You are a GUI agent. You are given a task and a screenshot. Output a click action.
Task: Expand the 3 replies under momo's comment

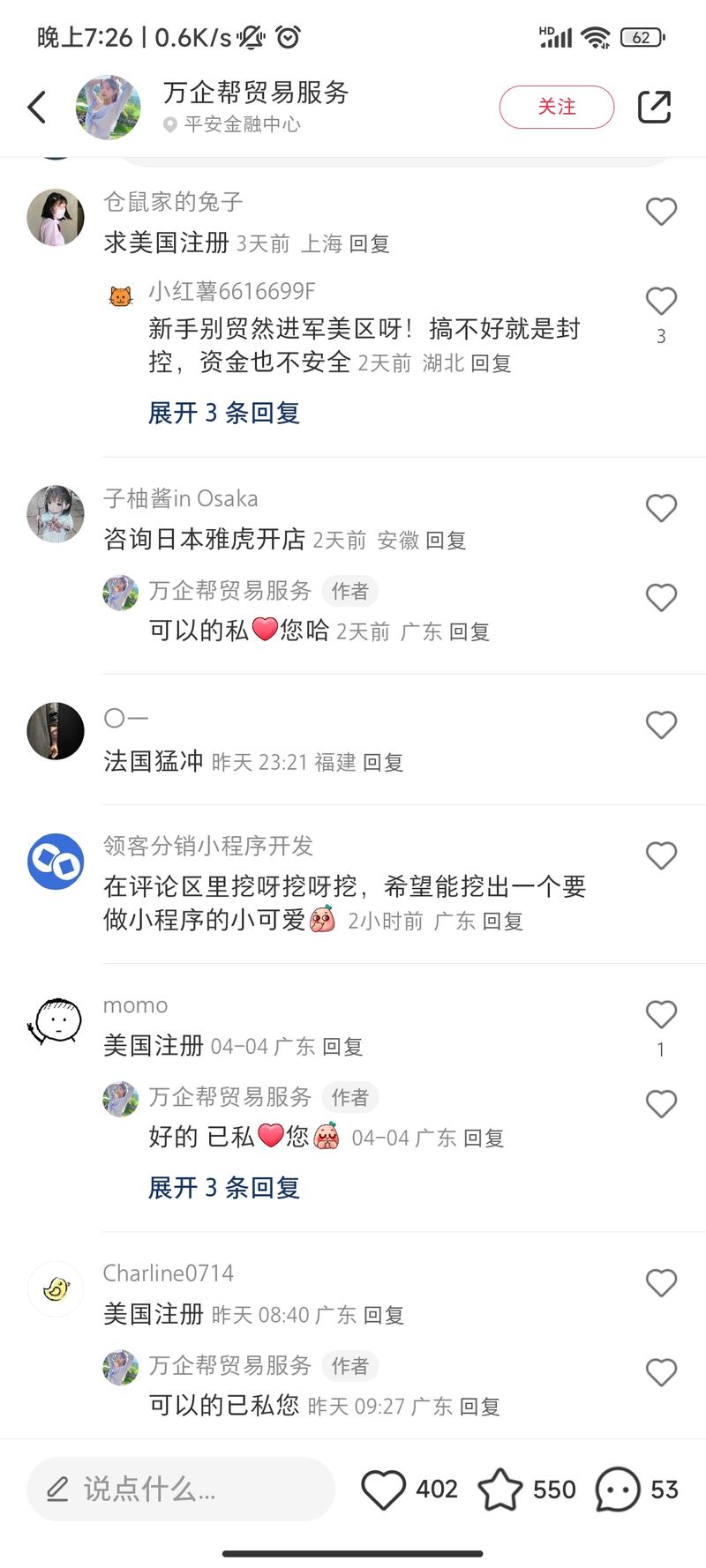coord(223,1187)
